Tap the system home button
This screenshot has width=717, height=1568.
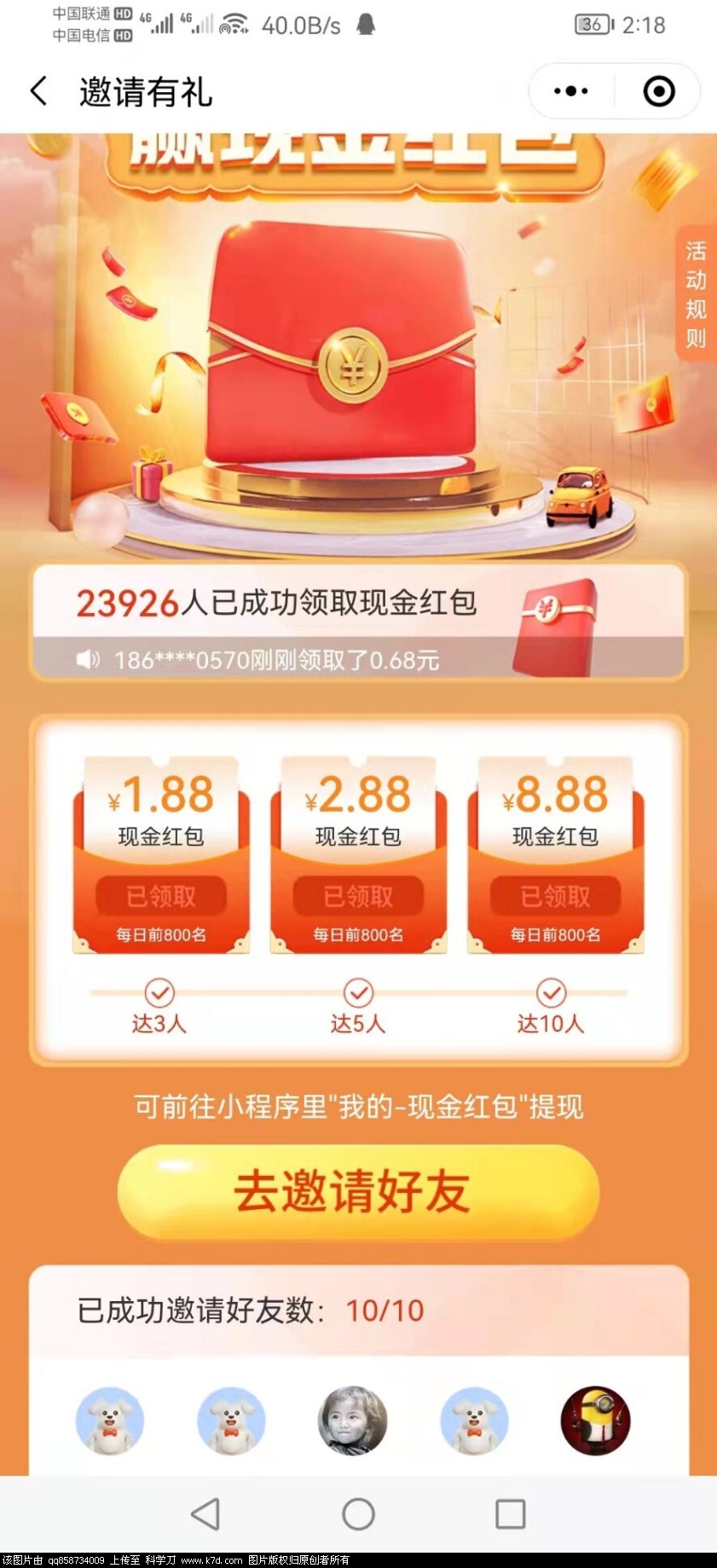coord(358,1514)
